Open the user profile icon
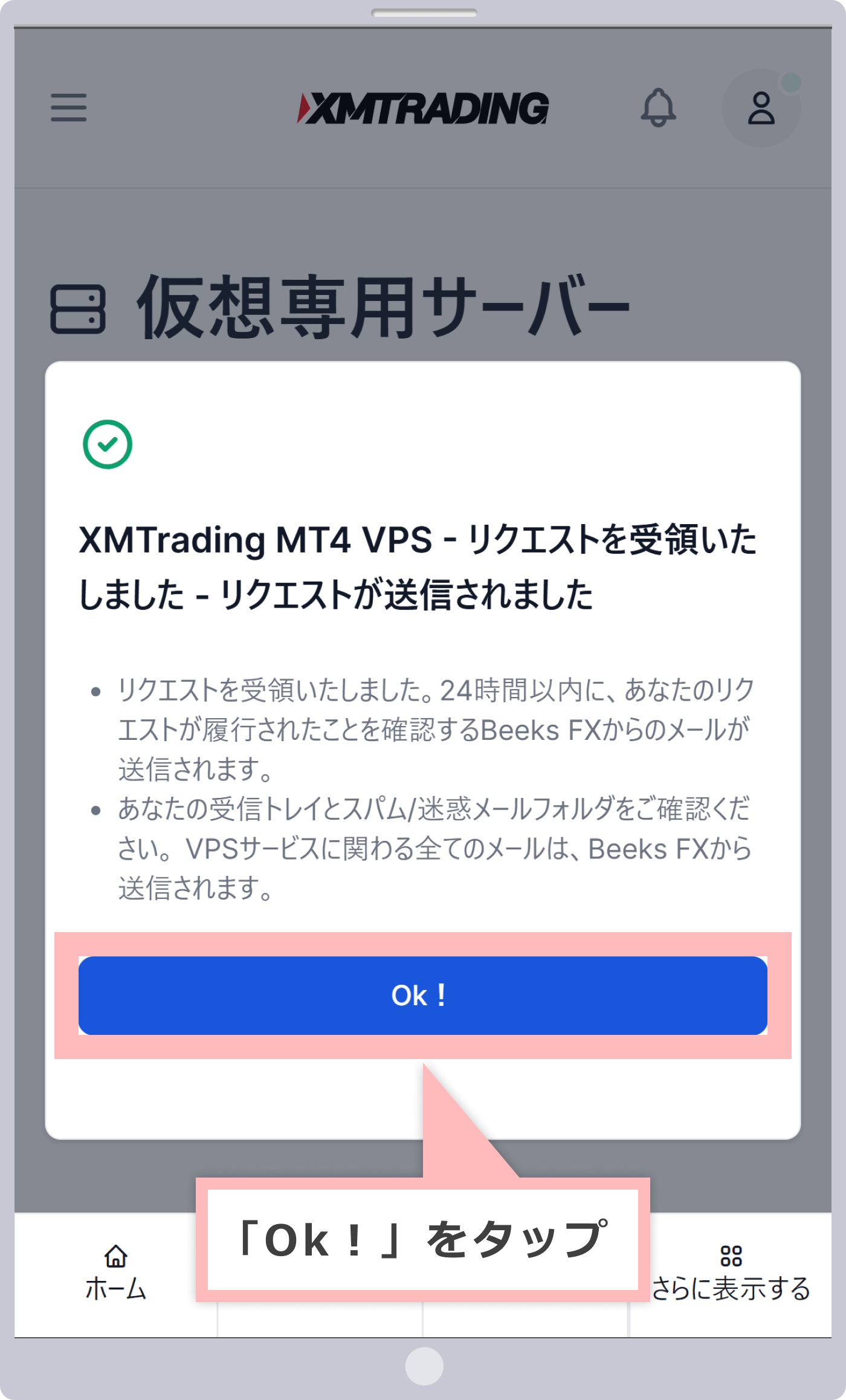The image size is (846, 1400). (761, 108)
